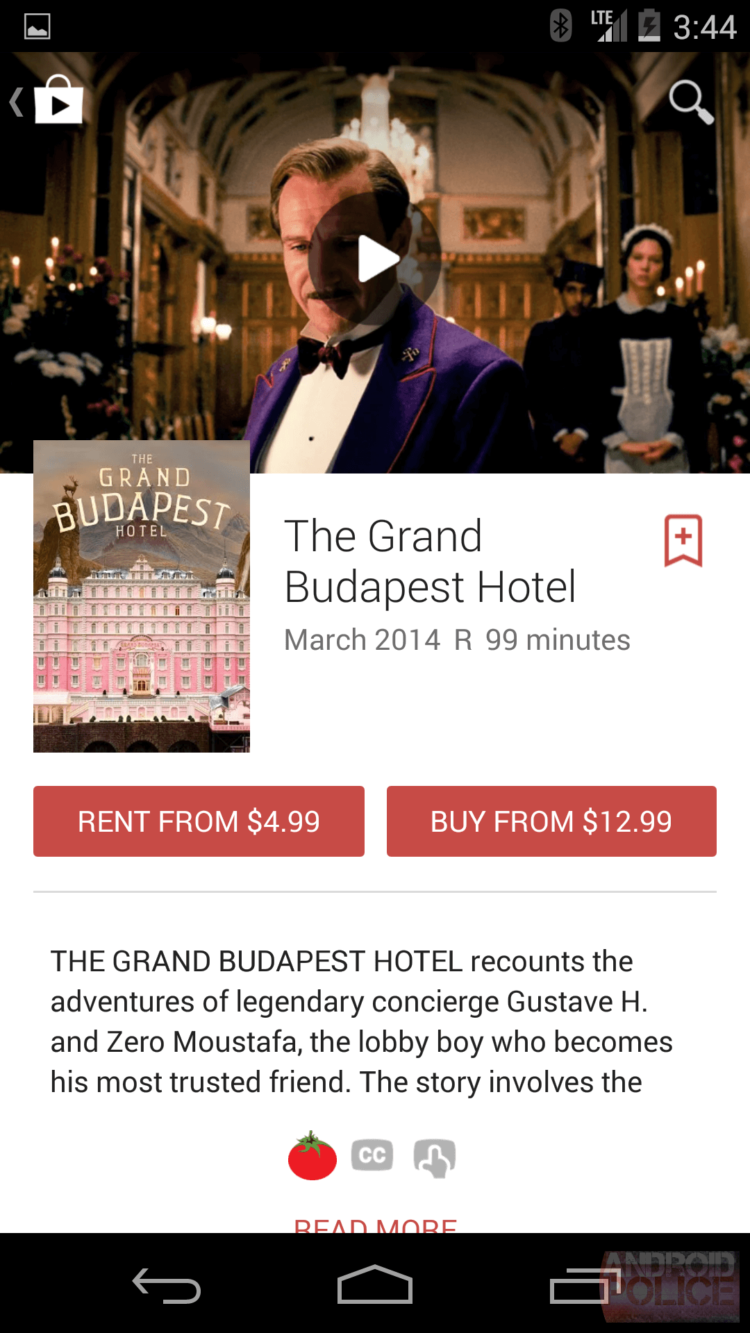750x1333 pixels.
Task: Play The Grand Budapest Hotel trailer
Action: click(375, 258)
